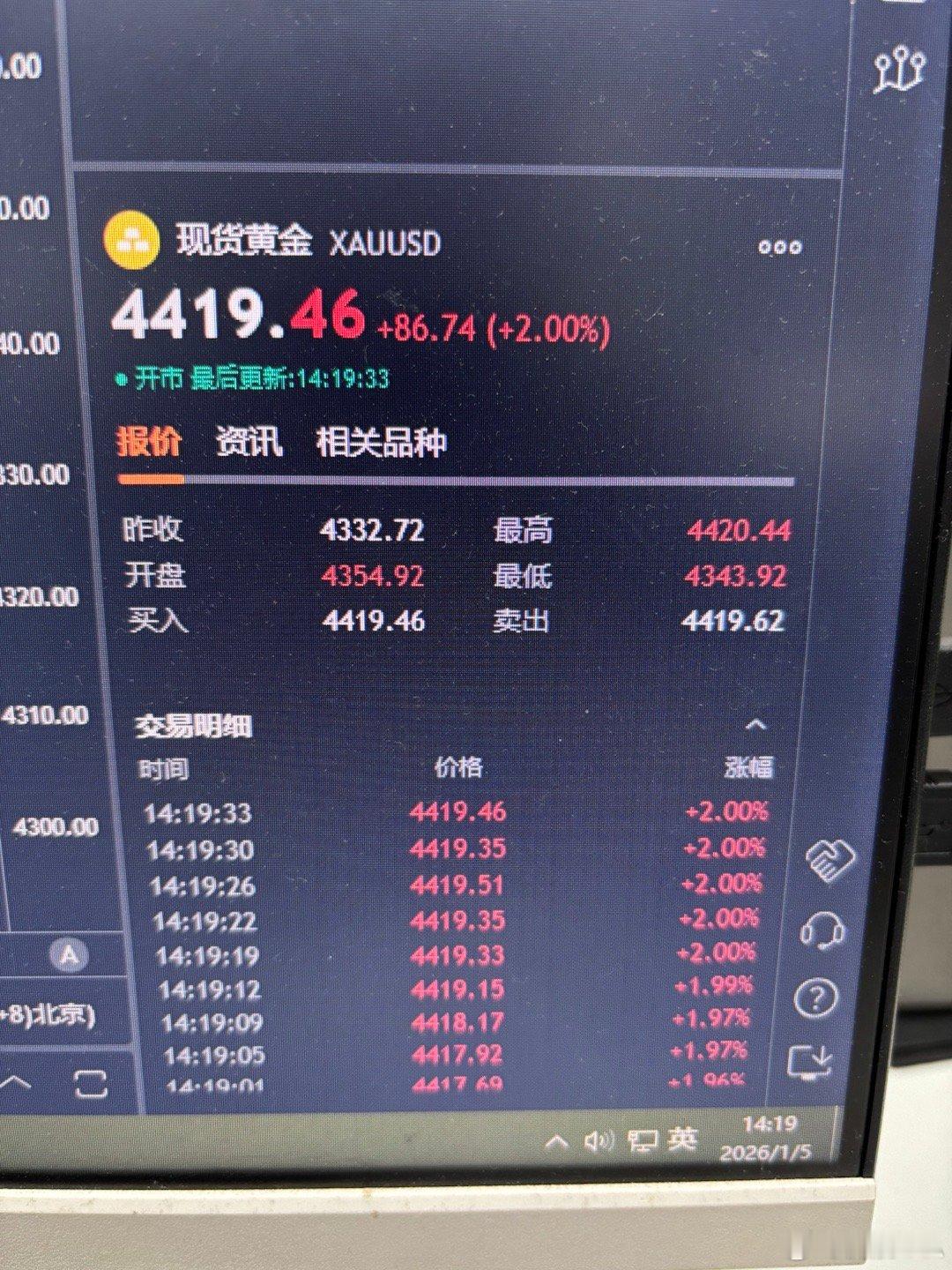952x1270 pixels.
Task: Select the 报价 tab
Action: 152,442
